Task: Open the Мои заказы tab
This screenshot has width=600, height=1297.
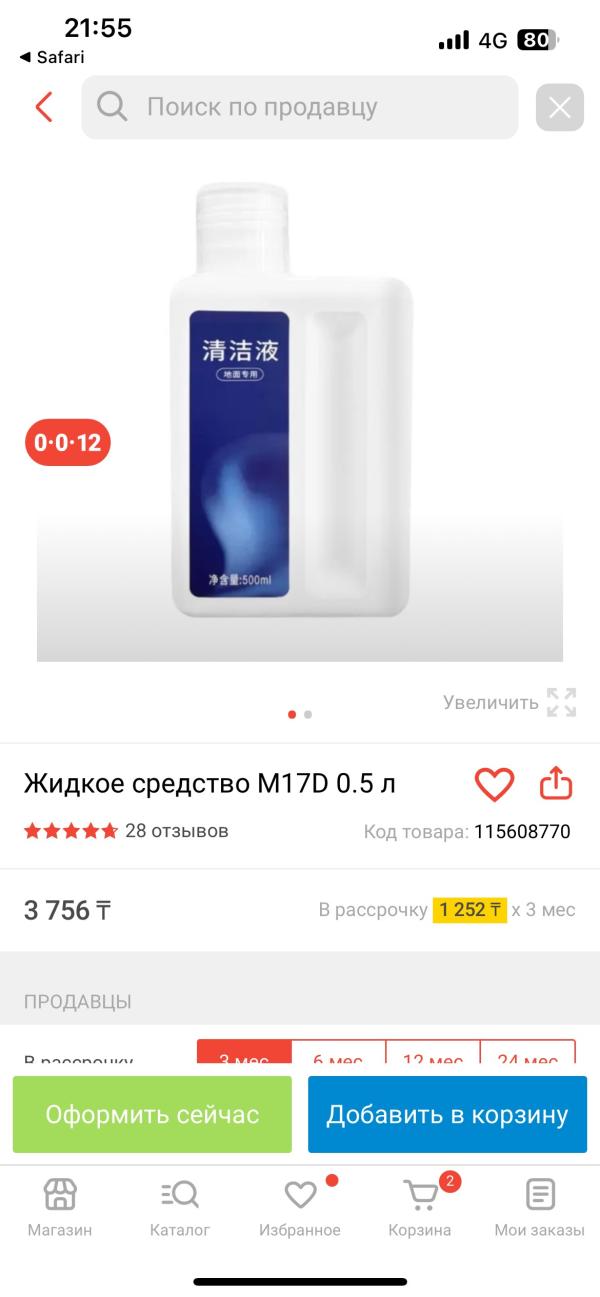Action: [x=540, y=1207]
